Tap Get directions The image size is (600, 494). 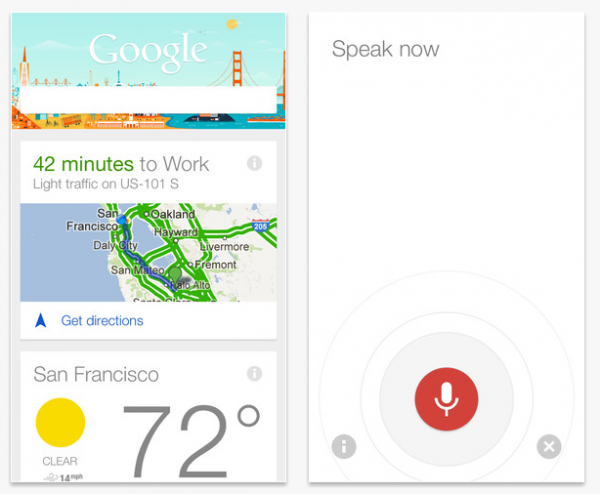click(101, 321)
